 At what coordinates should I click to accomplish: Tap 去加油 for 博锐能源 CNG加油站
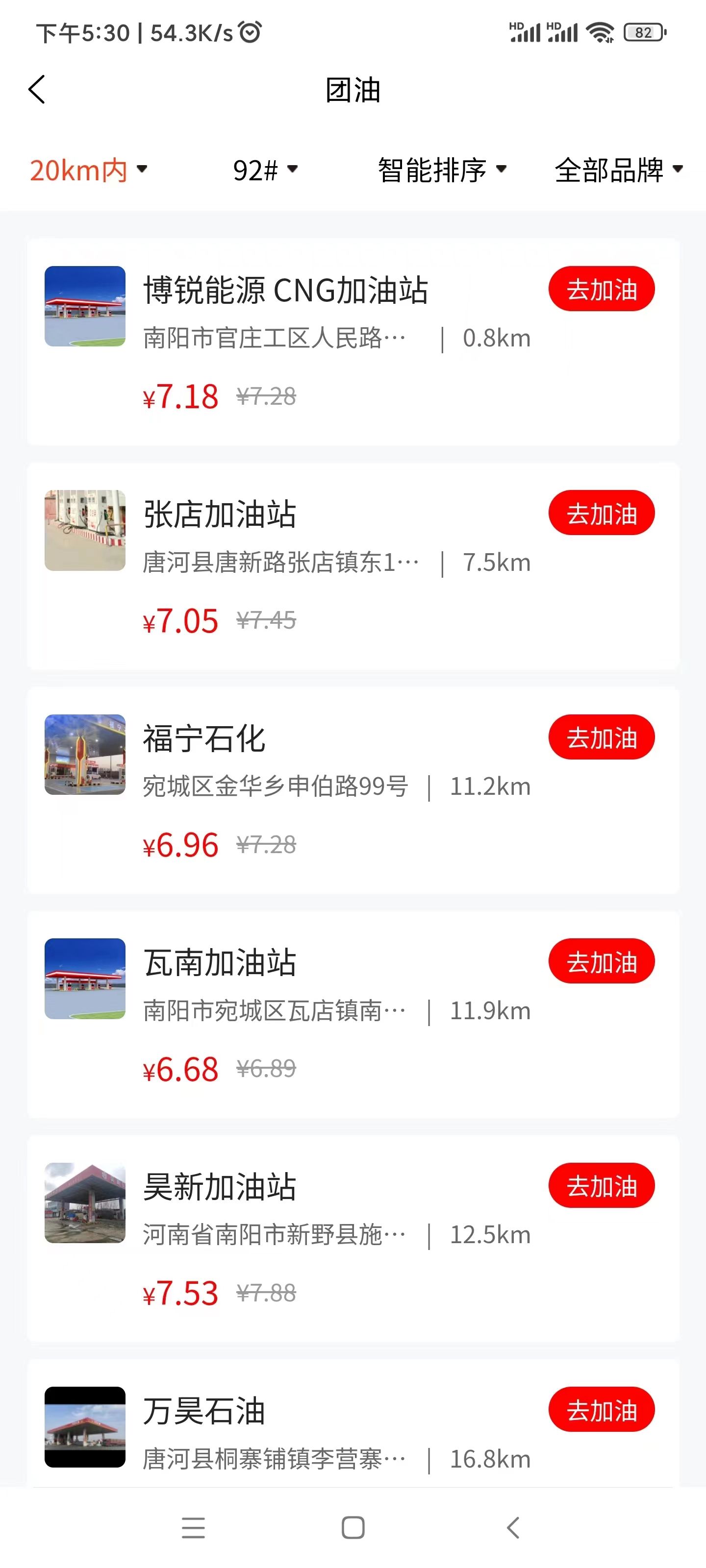coord(601,289)
